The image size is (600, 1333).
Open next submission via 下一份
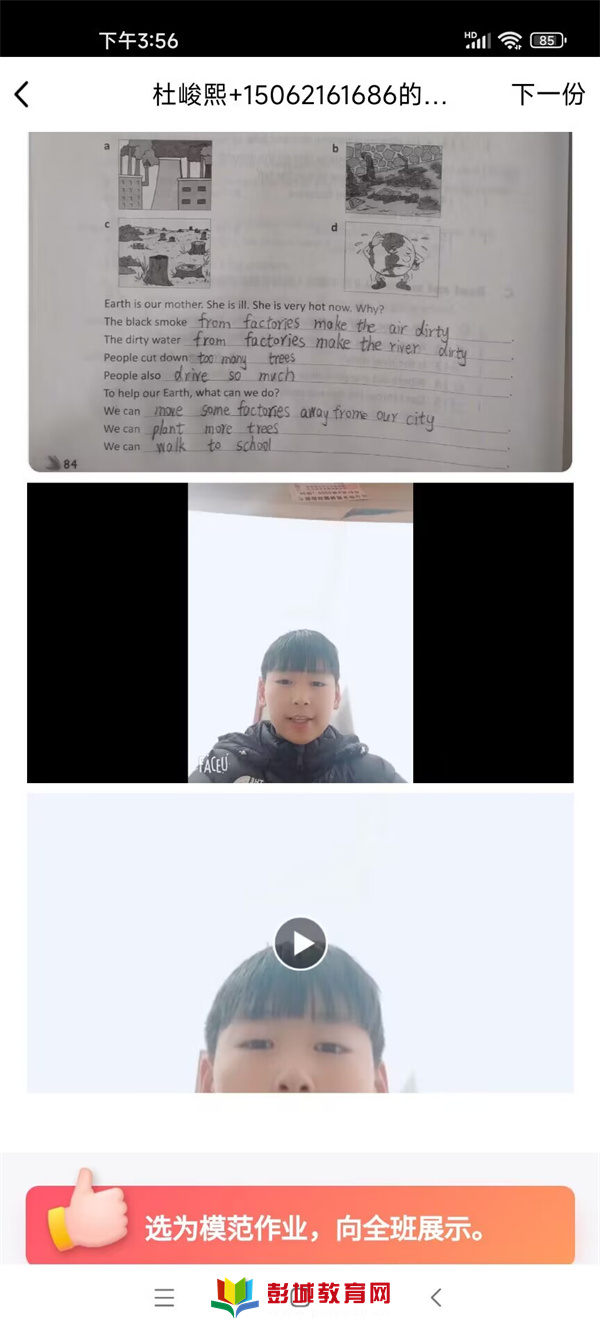547,95
